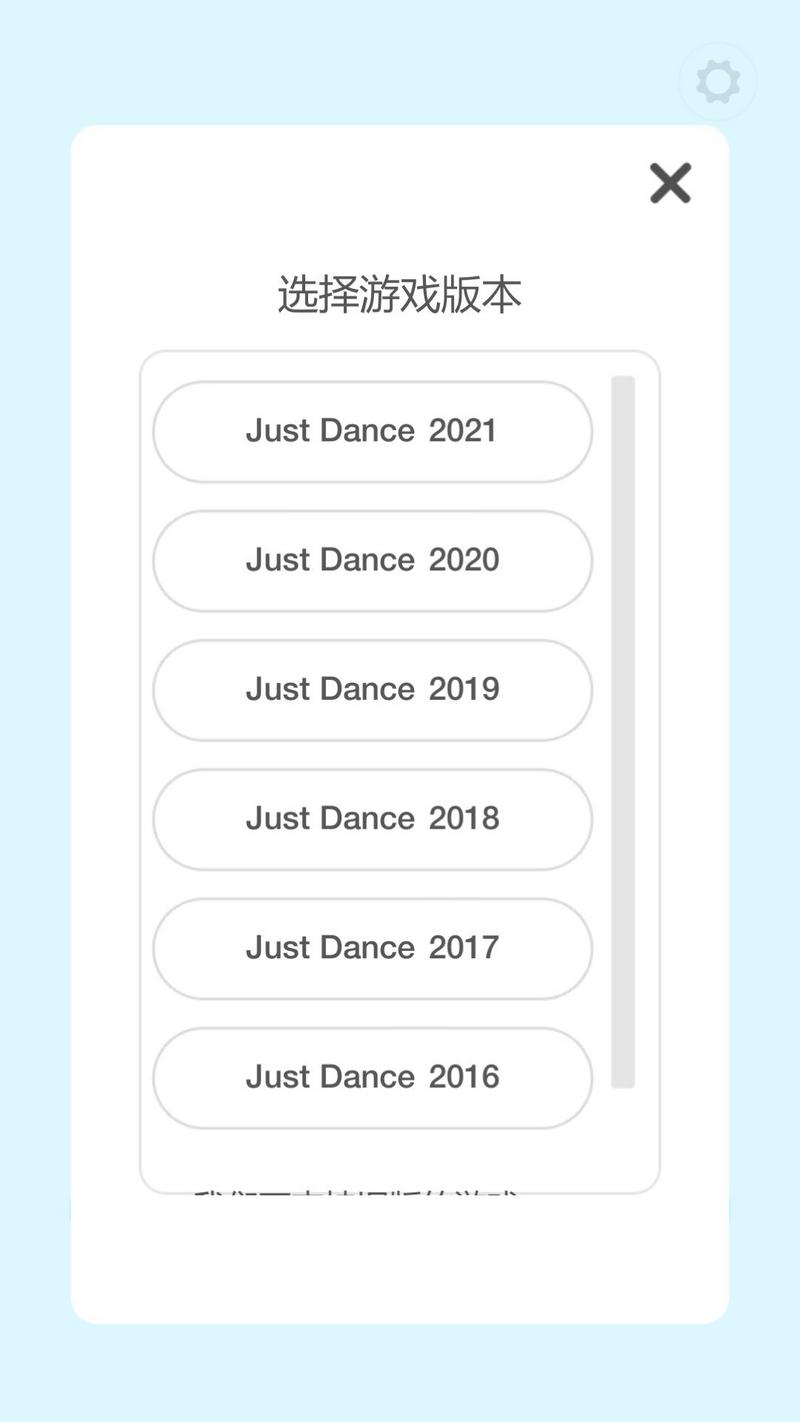Select the Just Dance 2018 version
The height and width of the screenshot is (1422, 800).
[372, 818]
